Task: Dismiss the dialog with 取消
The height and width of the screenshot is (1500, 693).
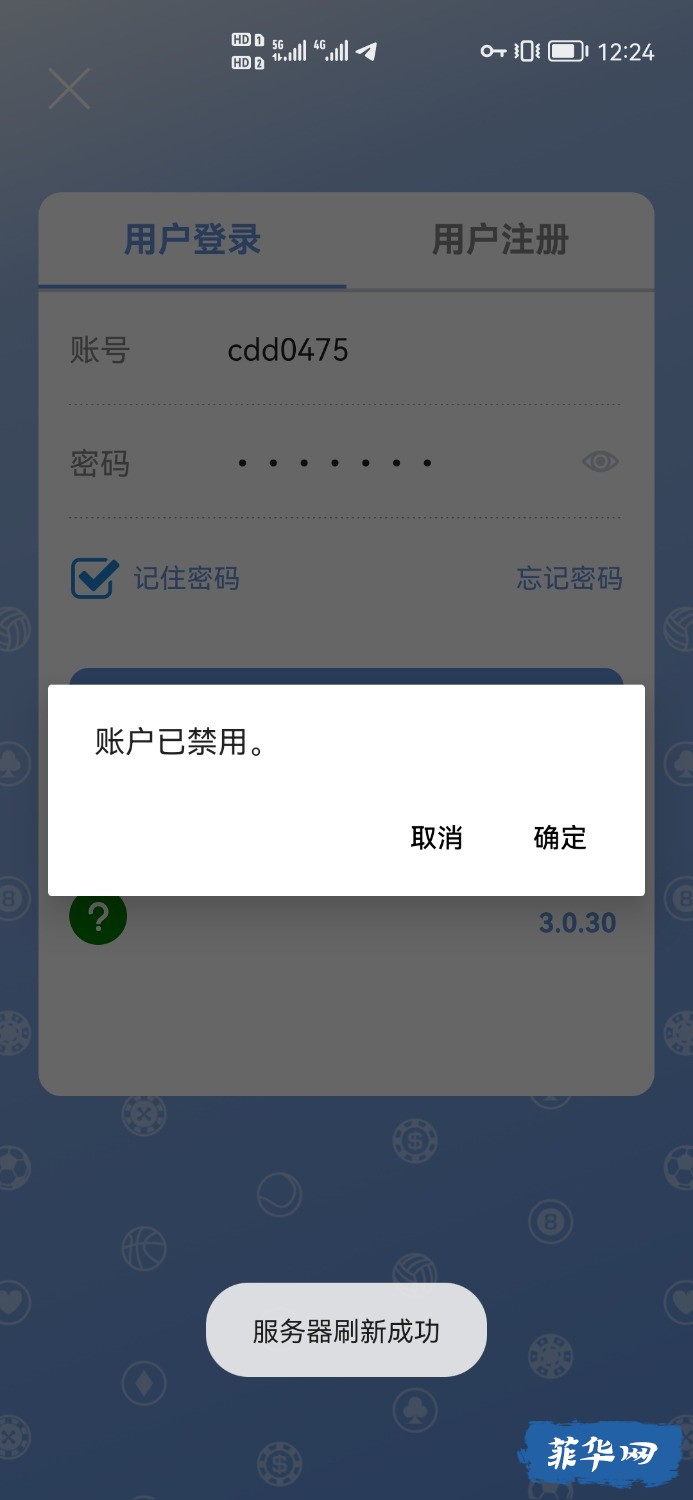Action: tap(436, 838)
